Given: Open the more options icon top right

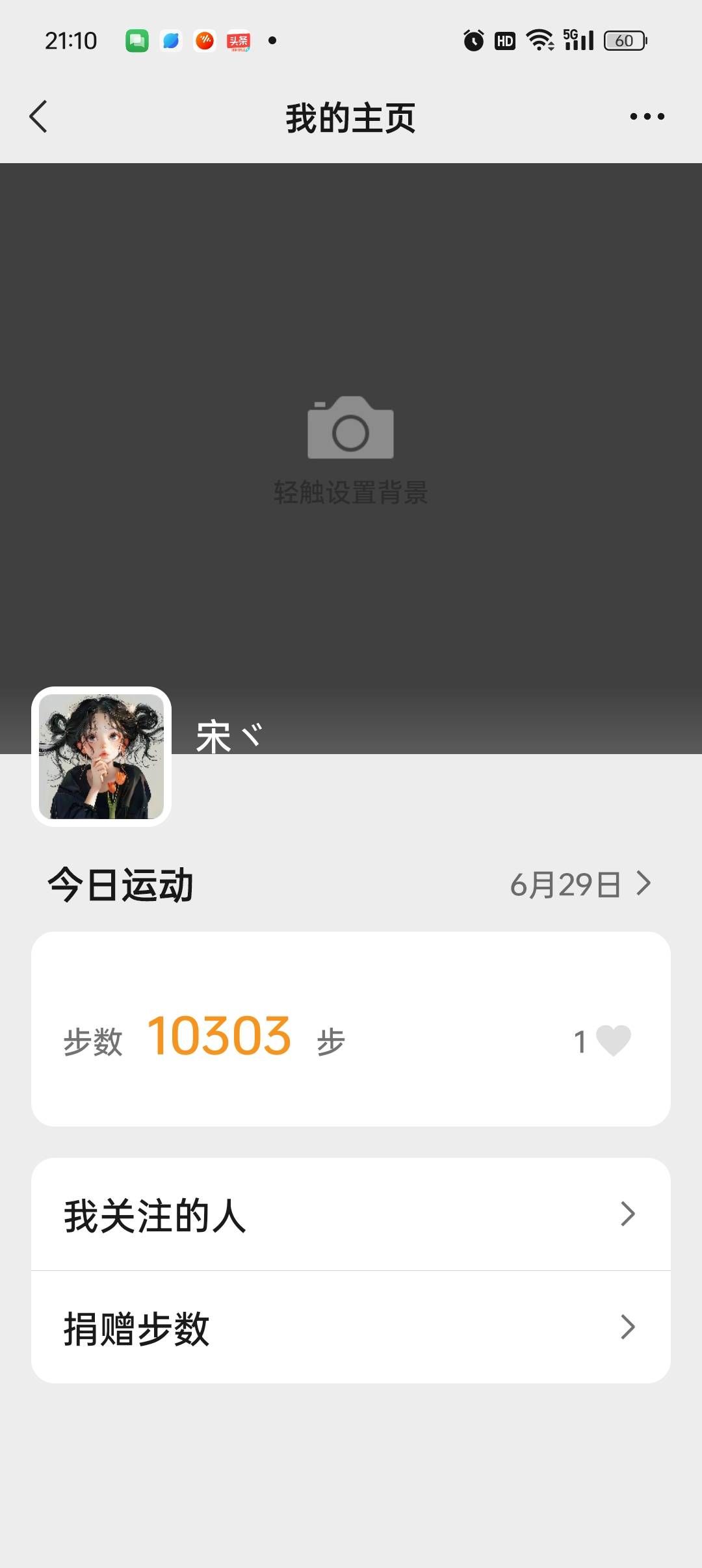Looking at the screenshot, I should point(647,116).
